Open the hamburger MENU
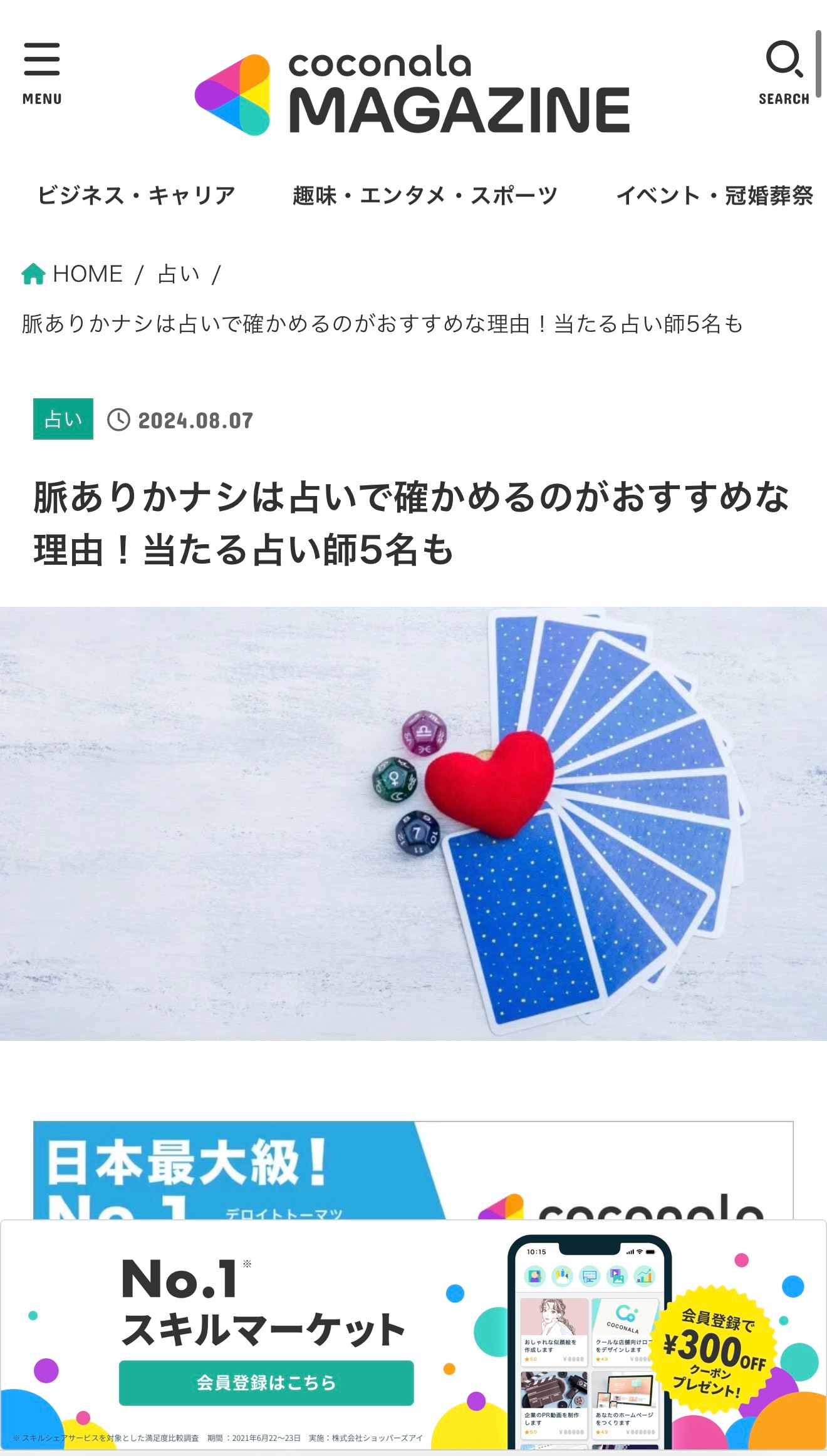The image size is (827, 1456). pos(42,73)
